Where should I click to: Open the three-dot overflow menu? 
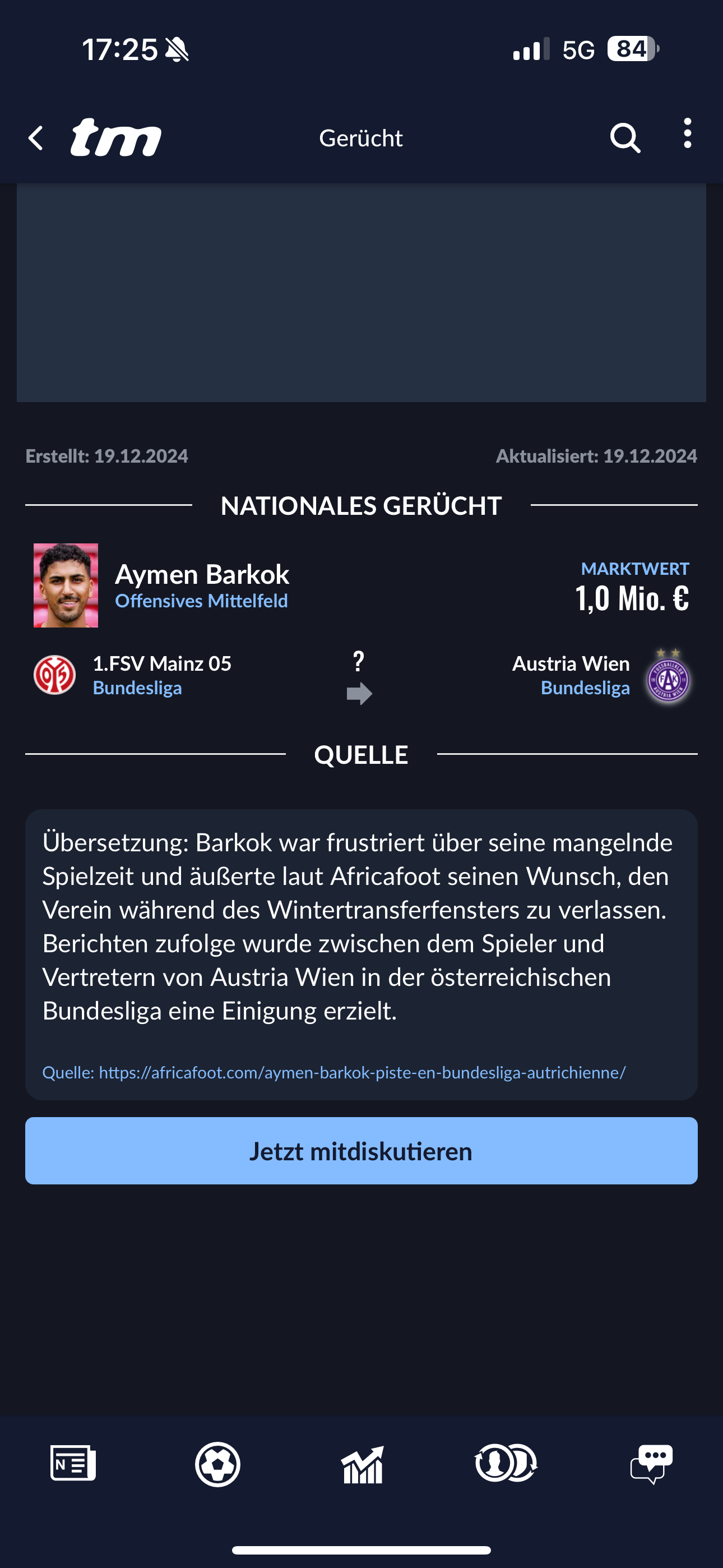[687, 133]
